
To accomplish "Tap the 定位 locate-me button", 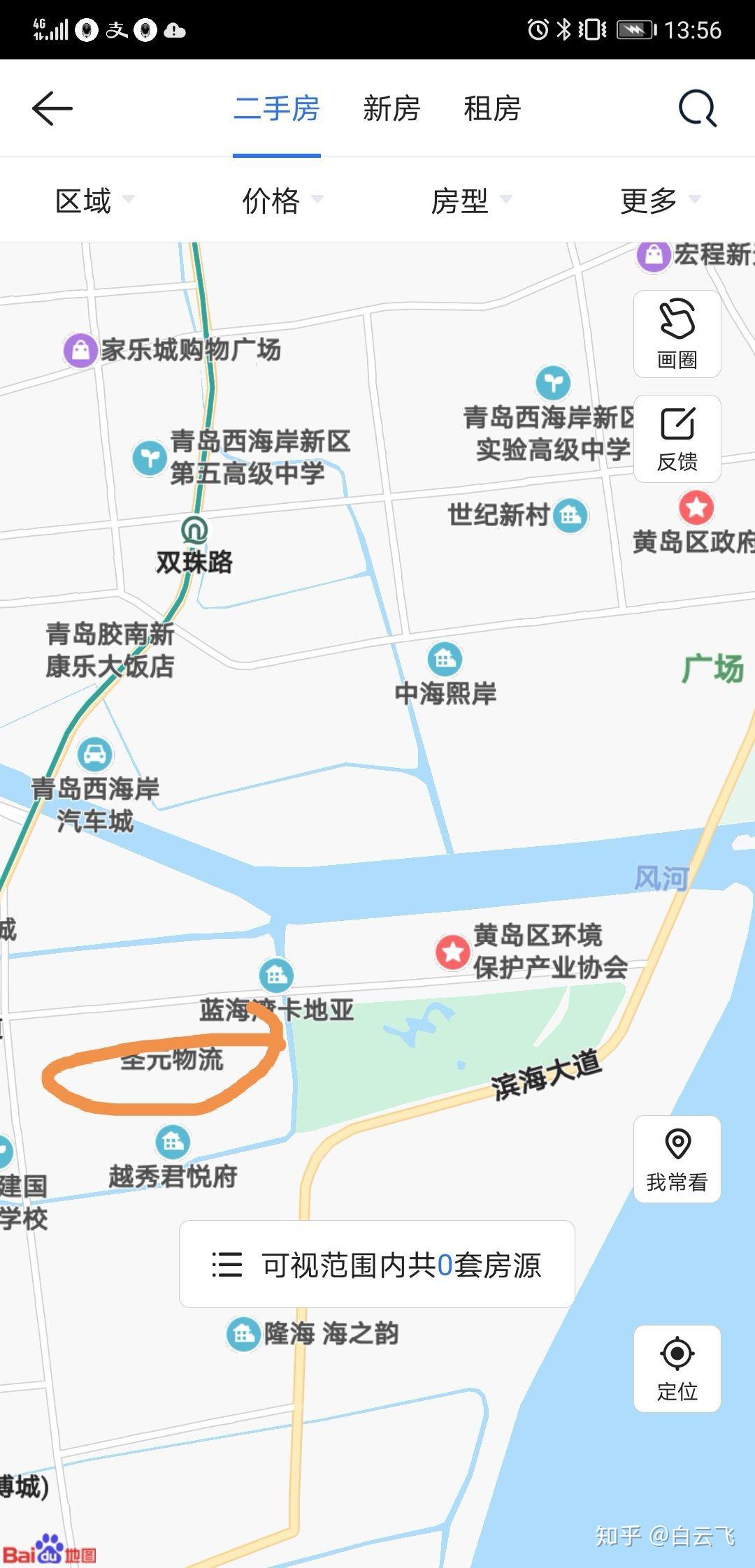I will (677, 1369).
